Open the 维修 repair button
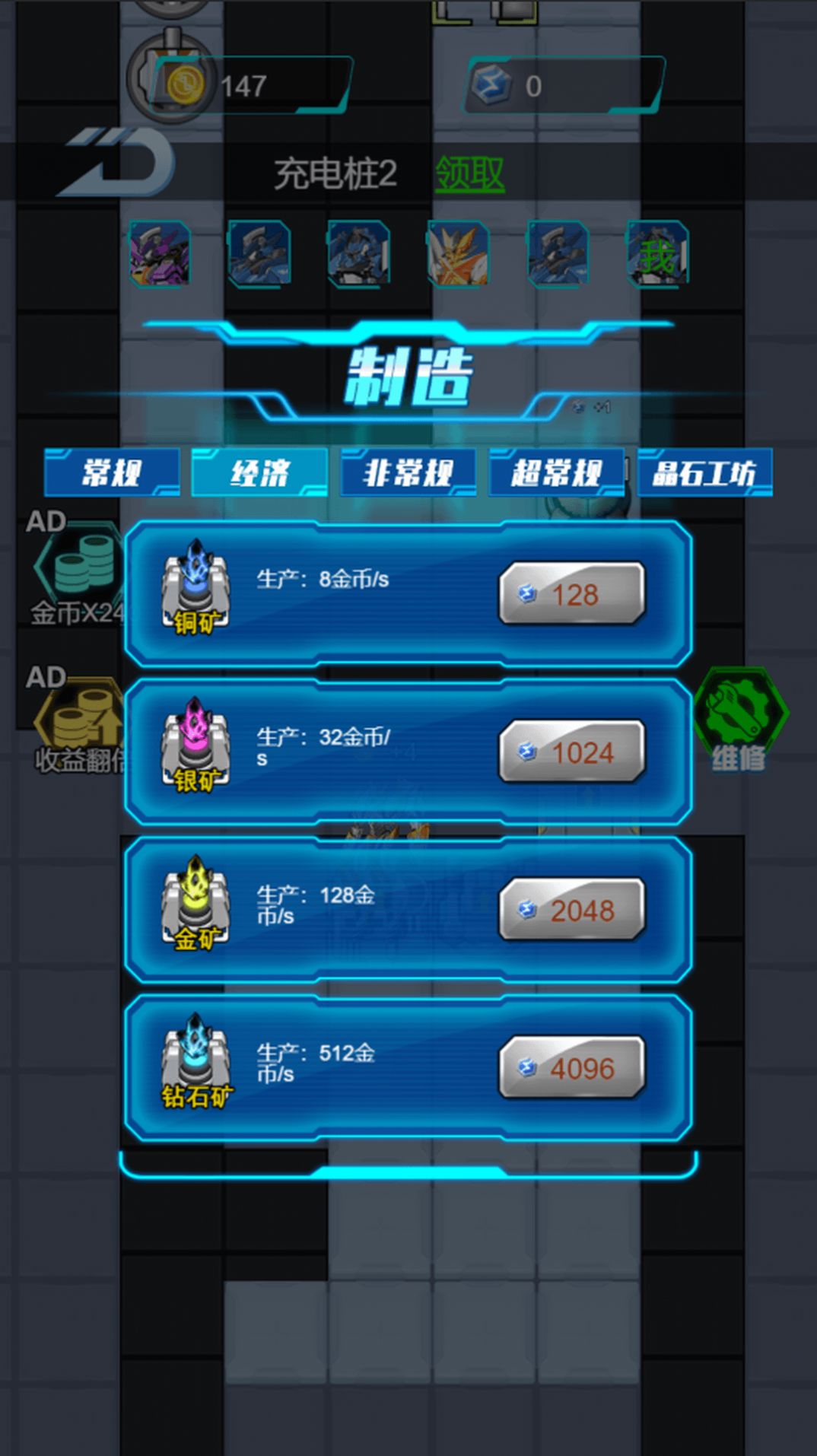This screenshot has width=817, height=1456. pyautogui.click(x=739, y=719)
